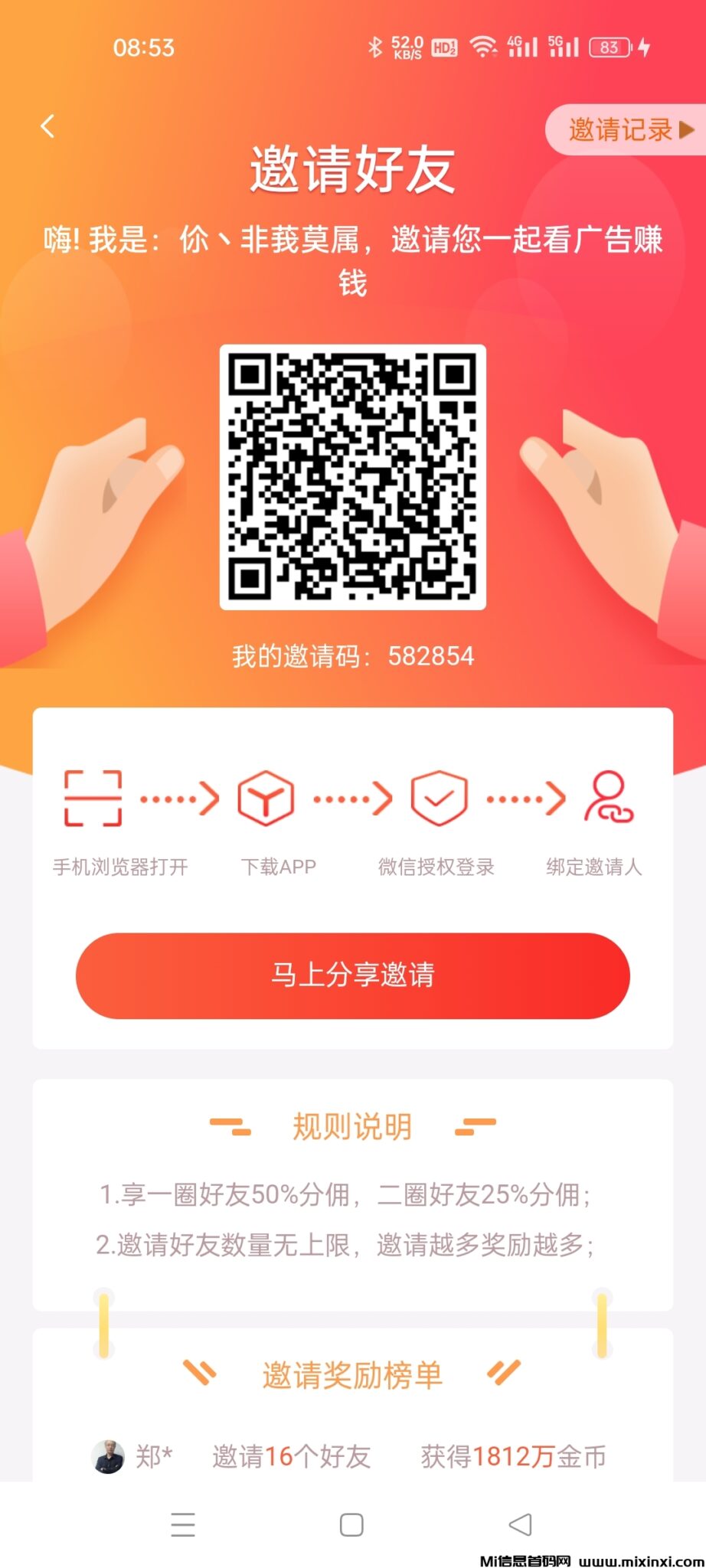Image resolution: width=706 pixels, height=1568 pixels.
Task: Select the 规则说明 section header
Action: pyautogui.click(x=352, y=1125)
